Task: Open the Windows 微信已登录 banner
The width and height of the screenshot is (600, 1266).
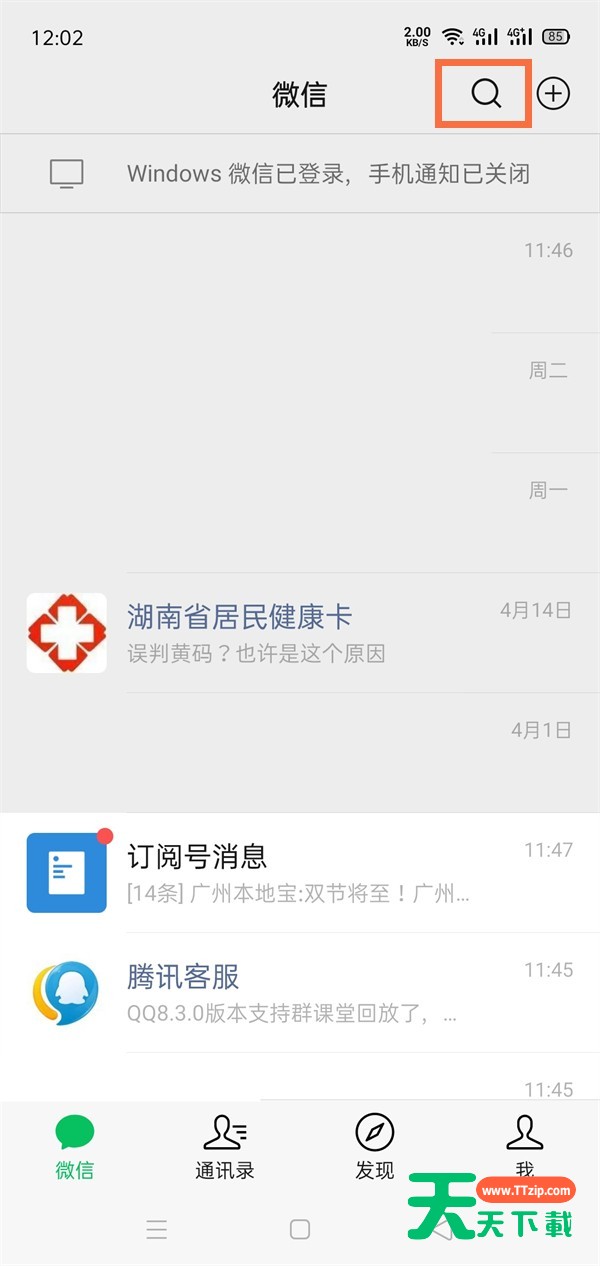Action: 300,174
